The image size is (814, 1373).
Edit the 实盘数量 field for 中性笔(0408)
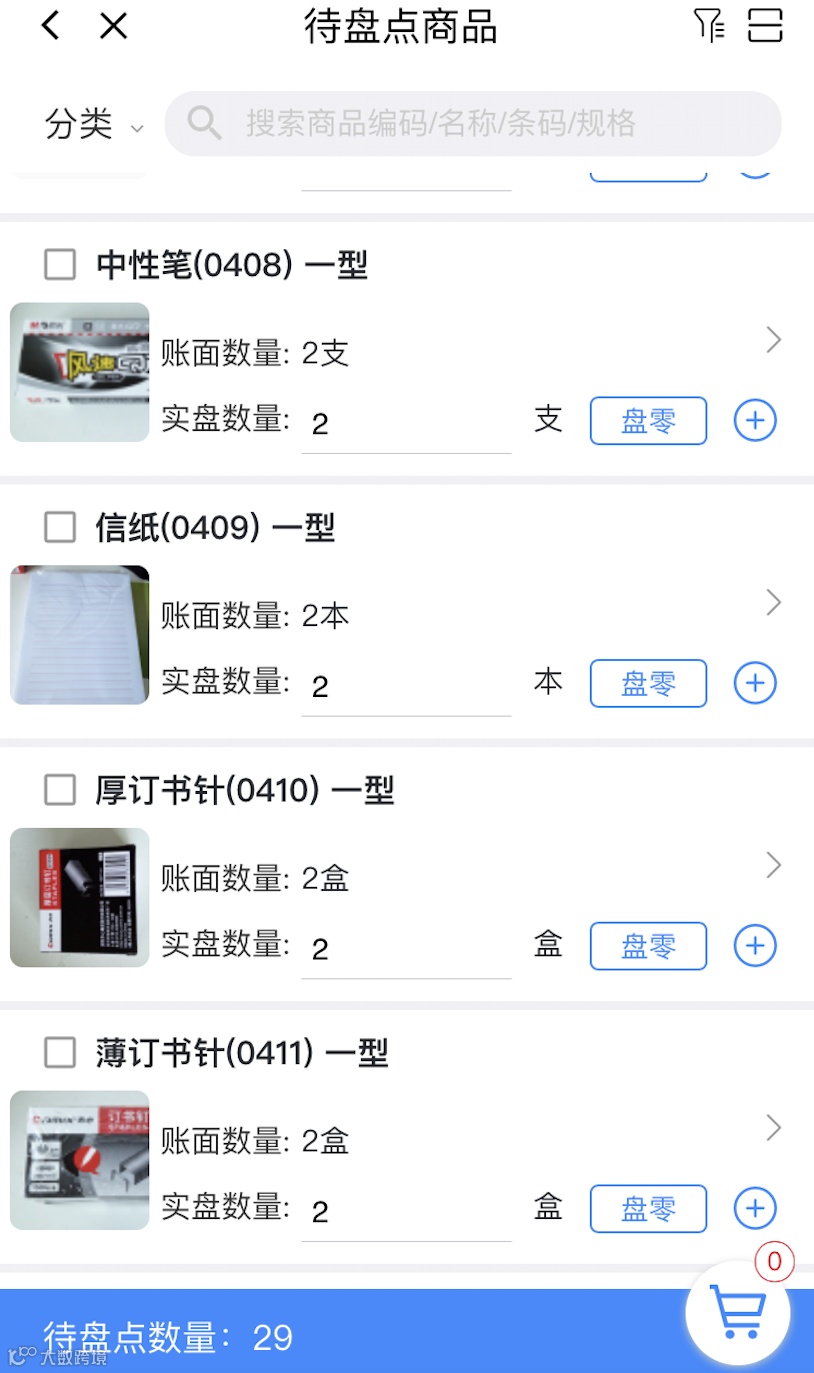406,423
